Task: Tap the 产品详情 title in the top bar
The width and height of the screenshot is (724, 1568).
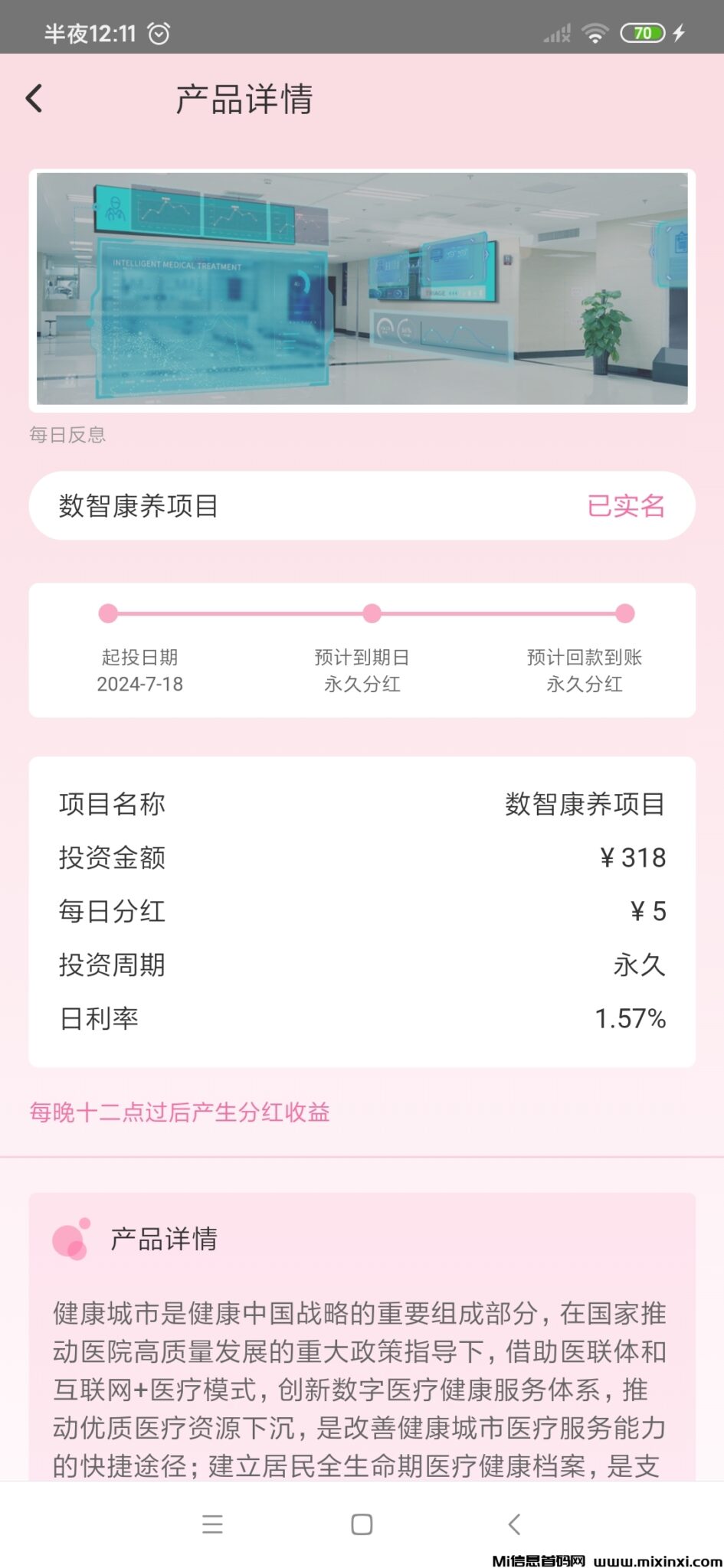Action: pos(244,100)
